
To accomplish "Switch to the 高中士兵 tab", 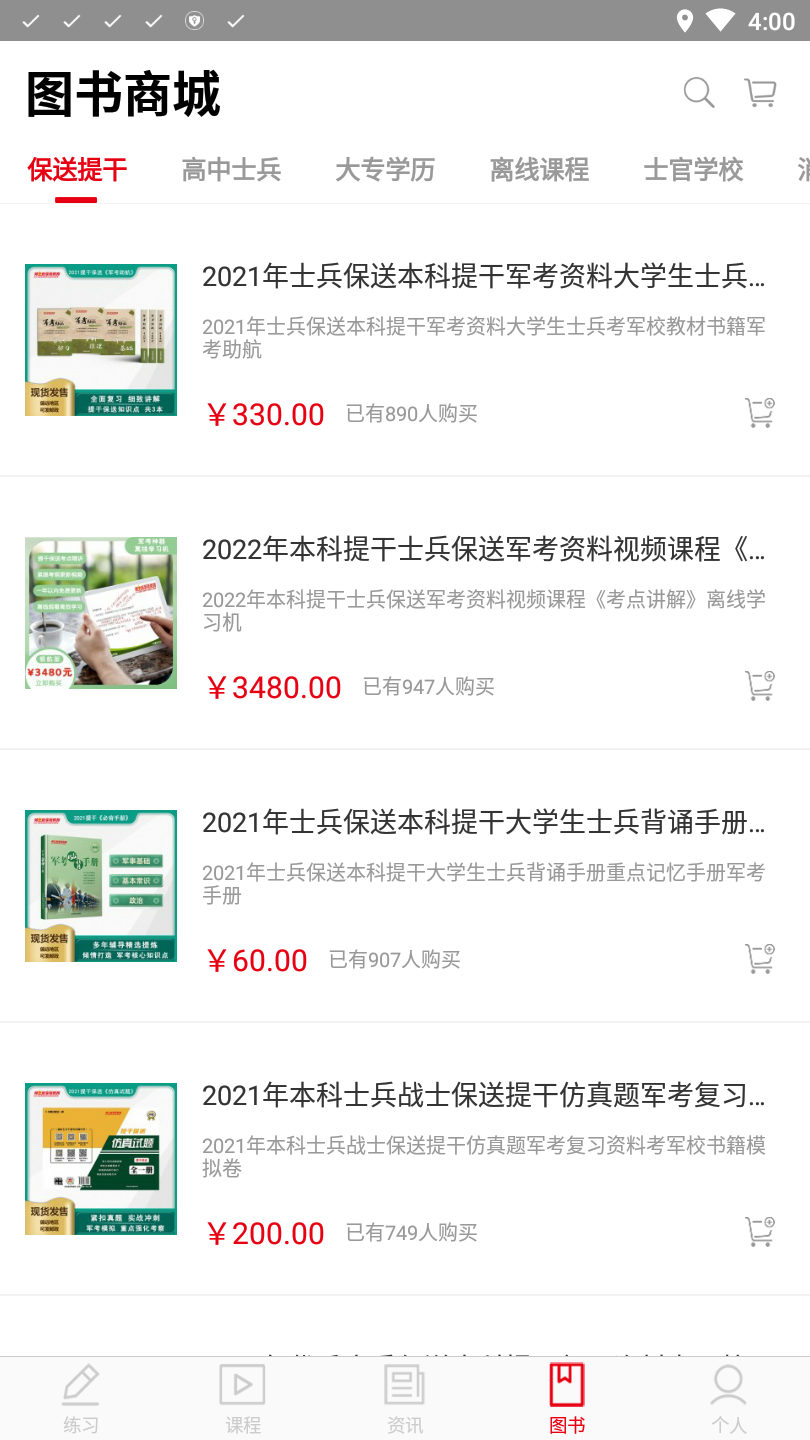I will click(231, 170).
